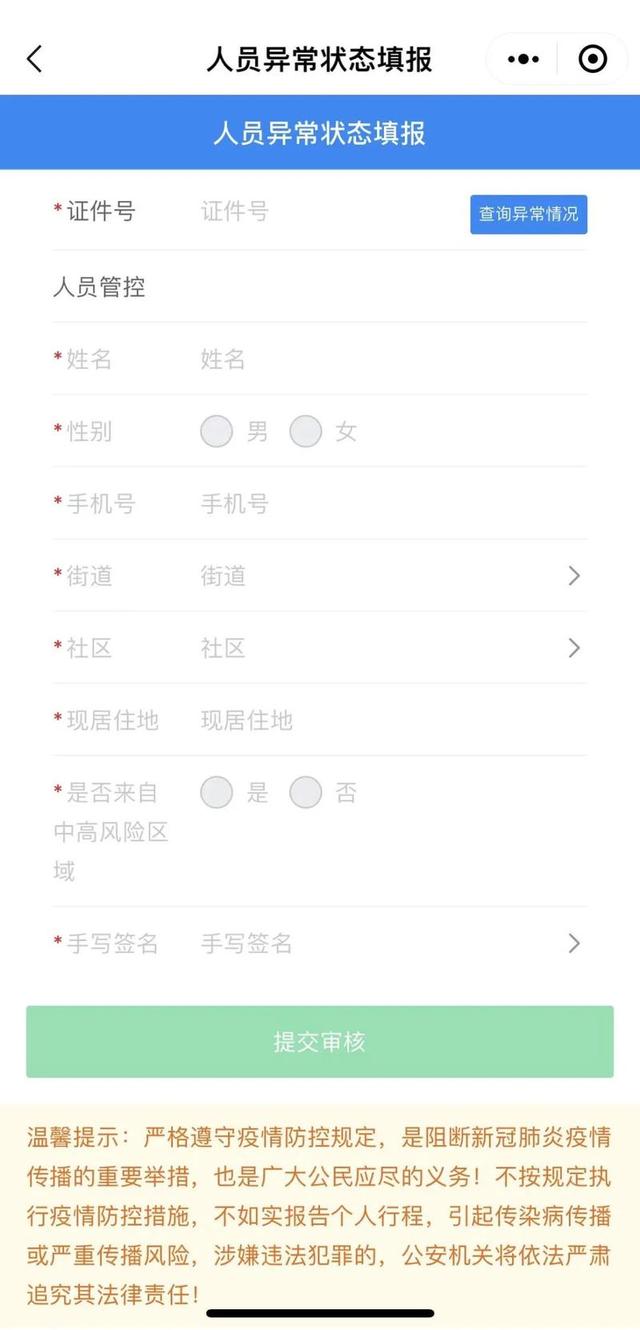The height and width of the screenshot is (1330, 640).
Task: Submit the form with 提交审核
Action: pos(320,1042)
